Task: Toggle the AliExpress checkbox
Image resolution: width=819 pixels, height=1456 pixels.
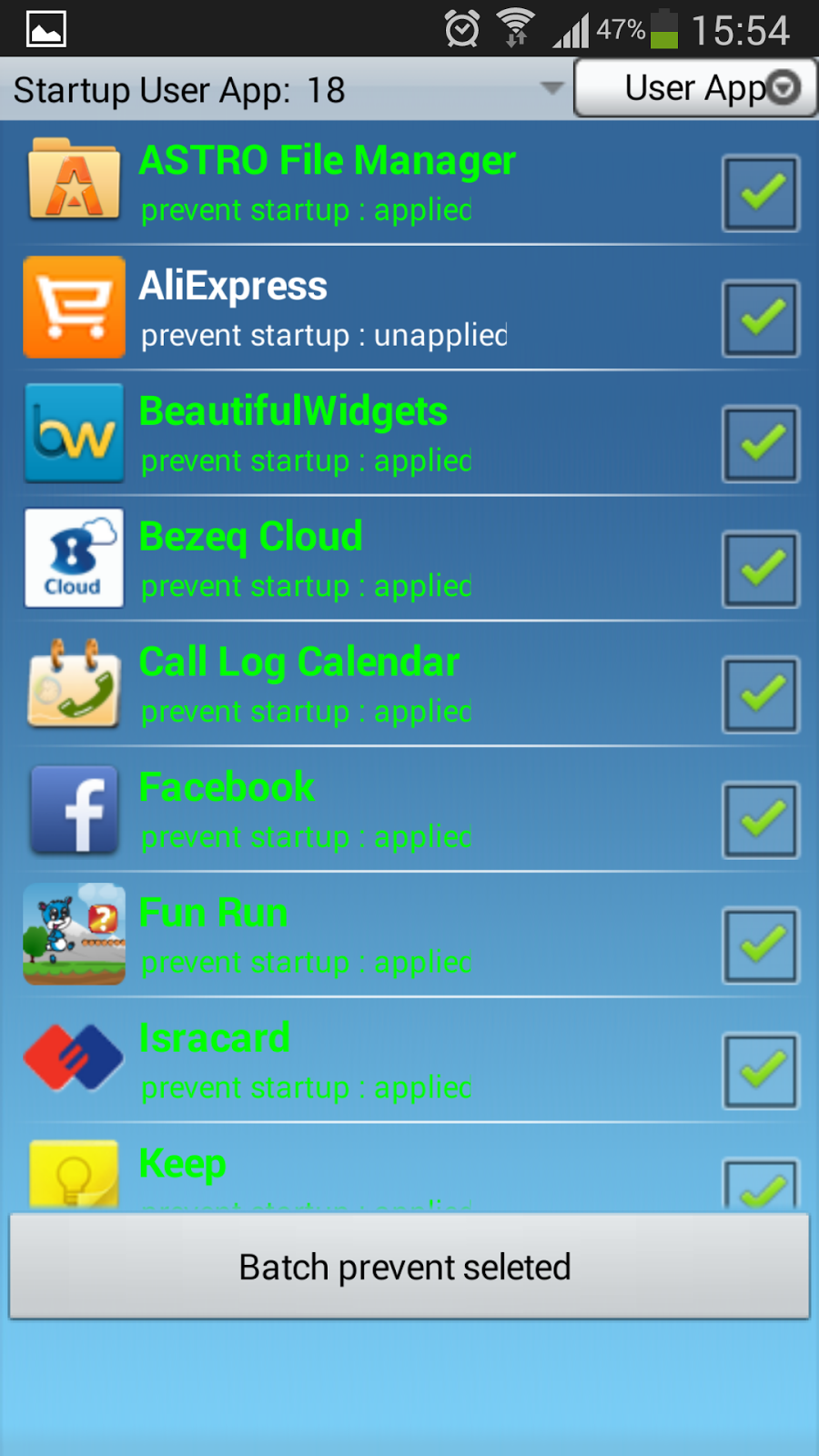Action: pos(761,318)
